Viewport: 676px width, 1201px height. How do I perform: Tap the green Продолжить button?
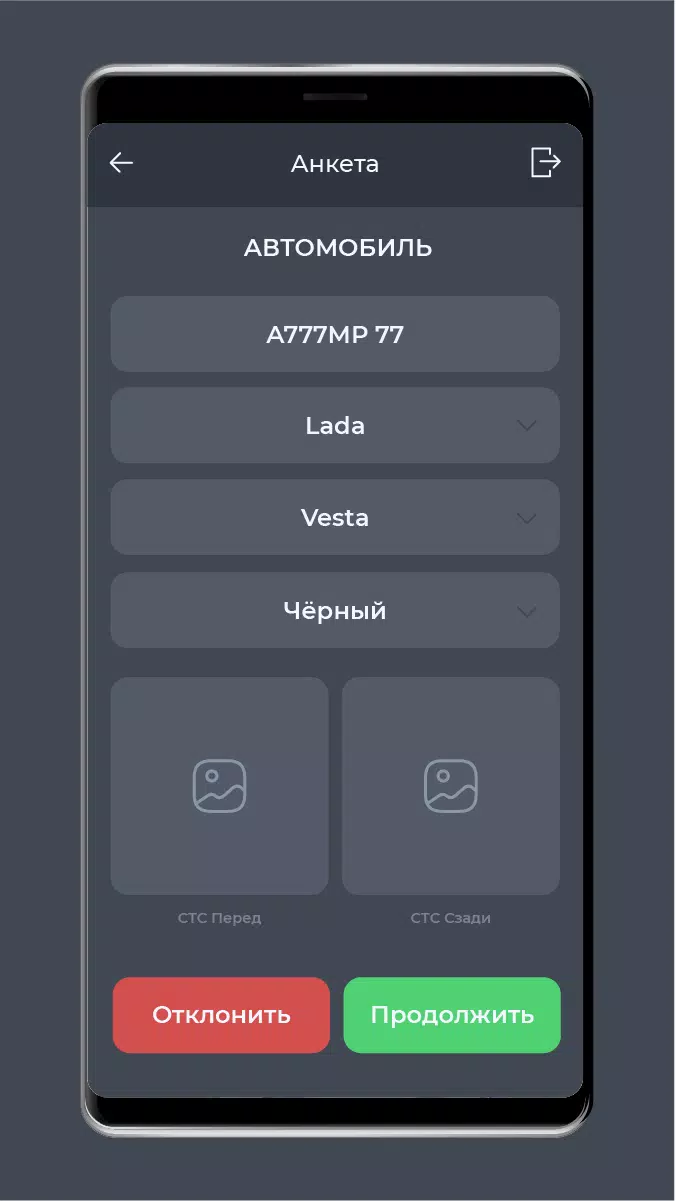tap(452, 1015)
